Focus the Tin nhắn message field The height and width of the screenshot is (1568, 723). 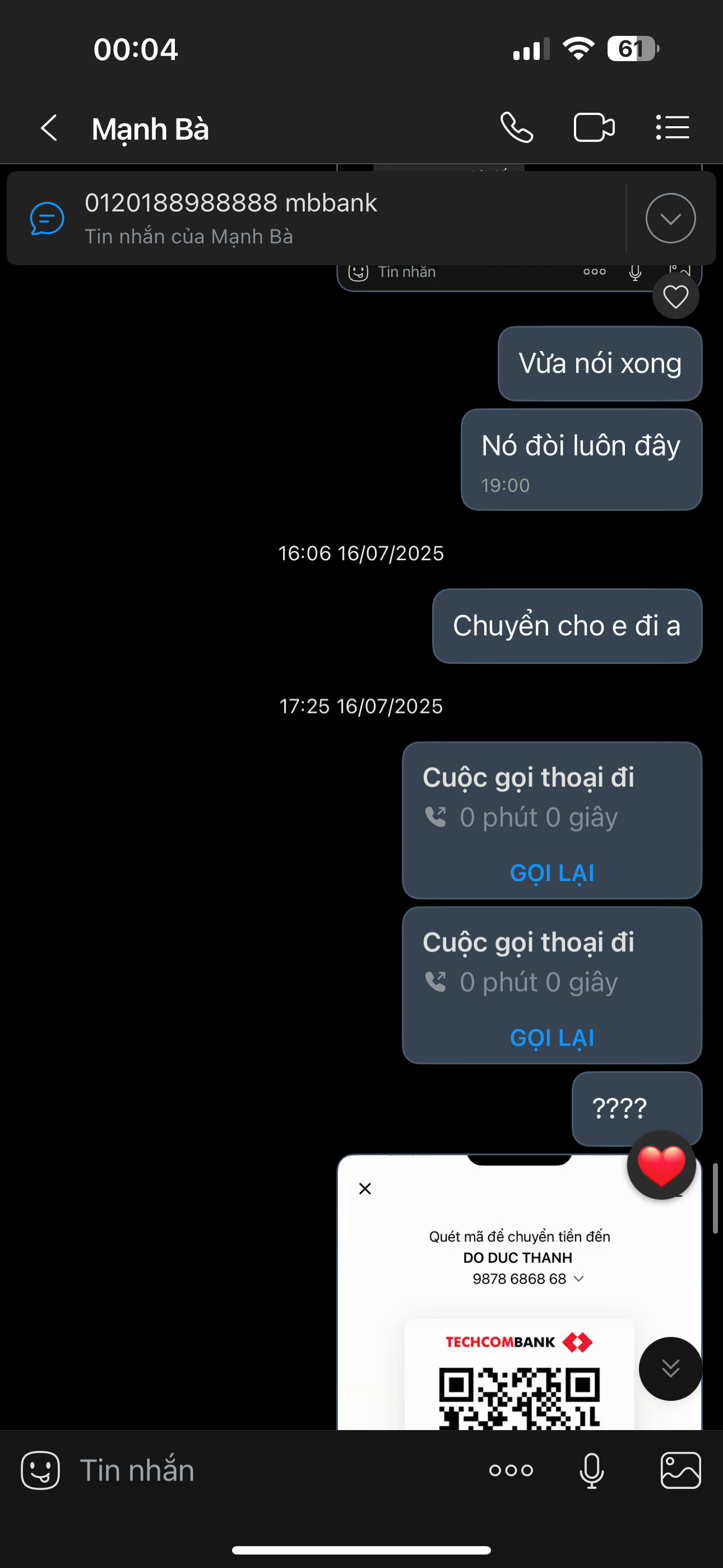pyautogui.click(x=268, y=1470)
